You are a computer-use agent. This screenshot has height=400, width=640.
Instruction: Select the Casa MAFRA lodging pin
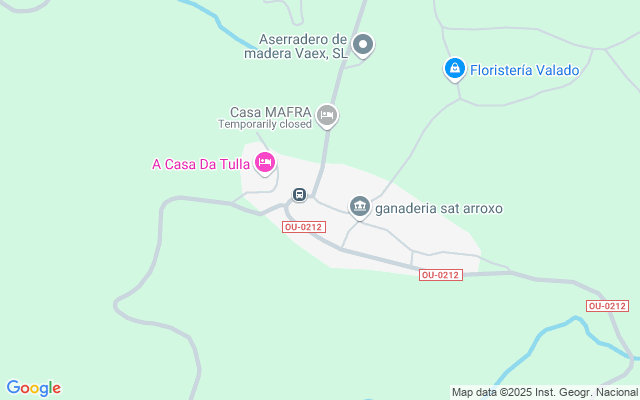click(327, 115)
